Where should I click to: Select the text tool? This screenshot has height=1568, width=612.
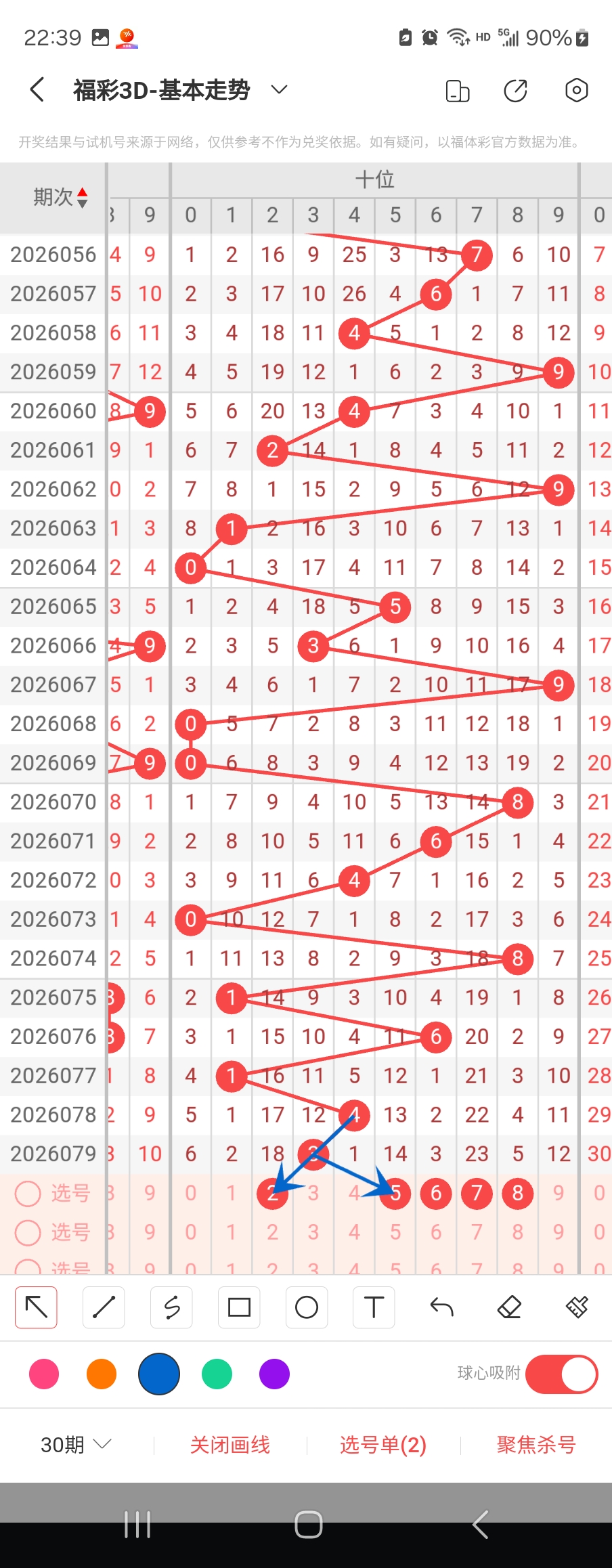coord(374,1307)
